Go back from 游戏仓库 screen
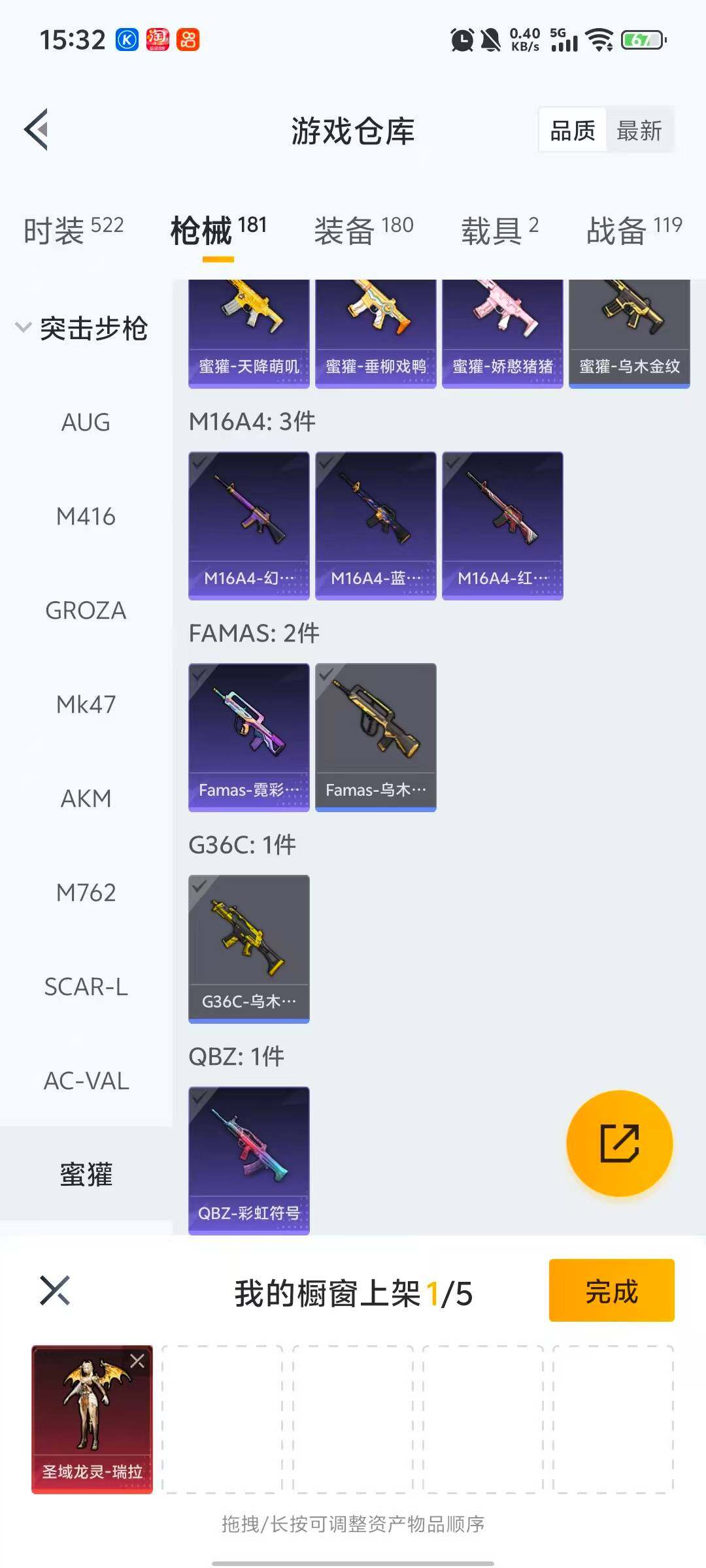The image size is (706, 1568). coord(37,129)
